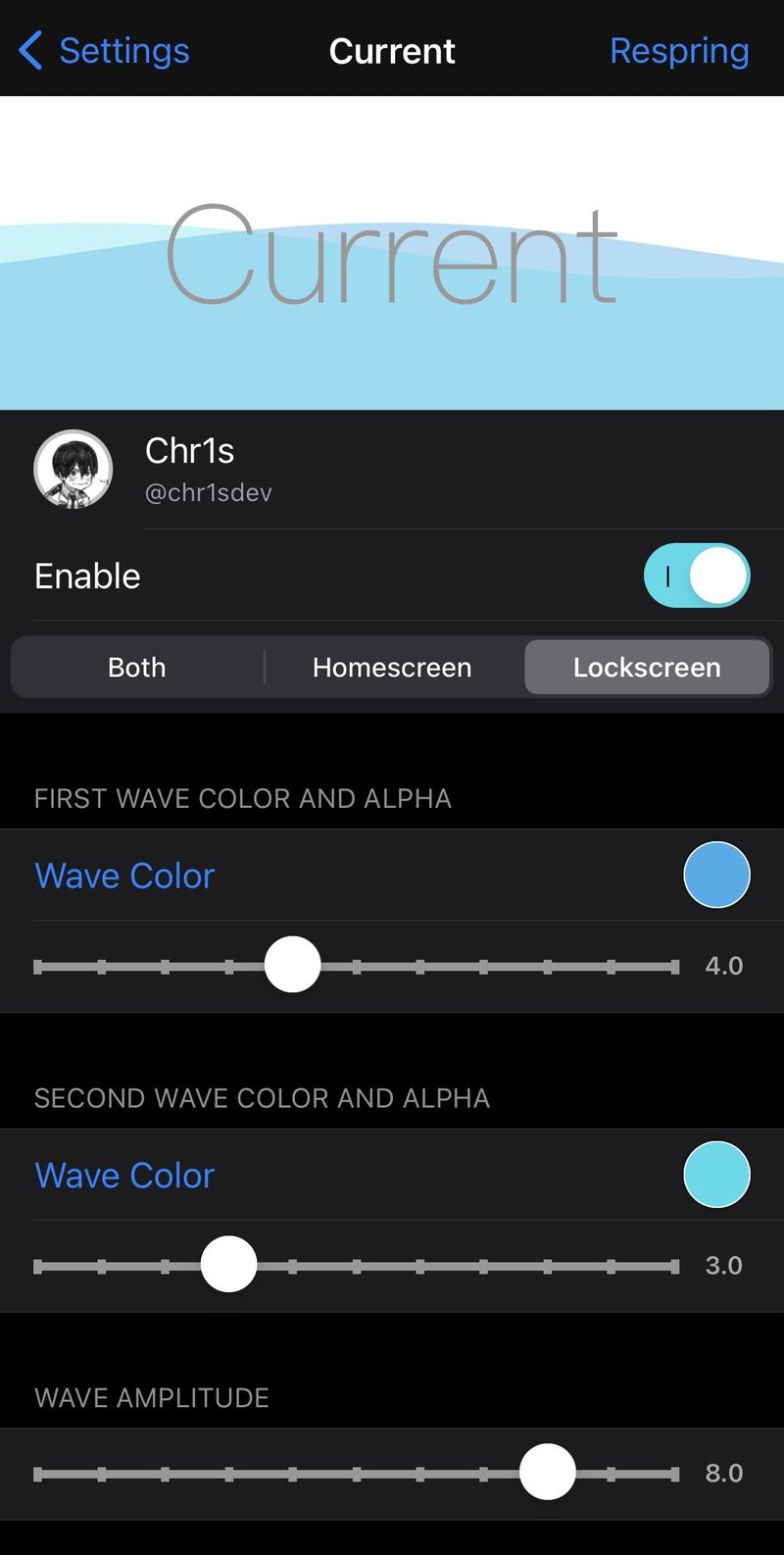Tap the second wave alpha slider
Viewport: 784px width, 1555px height.
point(356,1266)
